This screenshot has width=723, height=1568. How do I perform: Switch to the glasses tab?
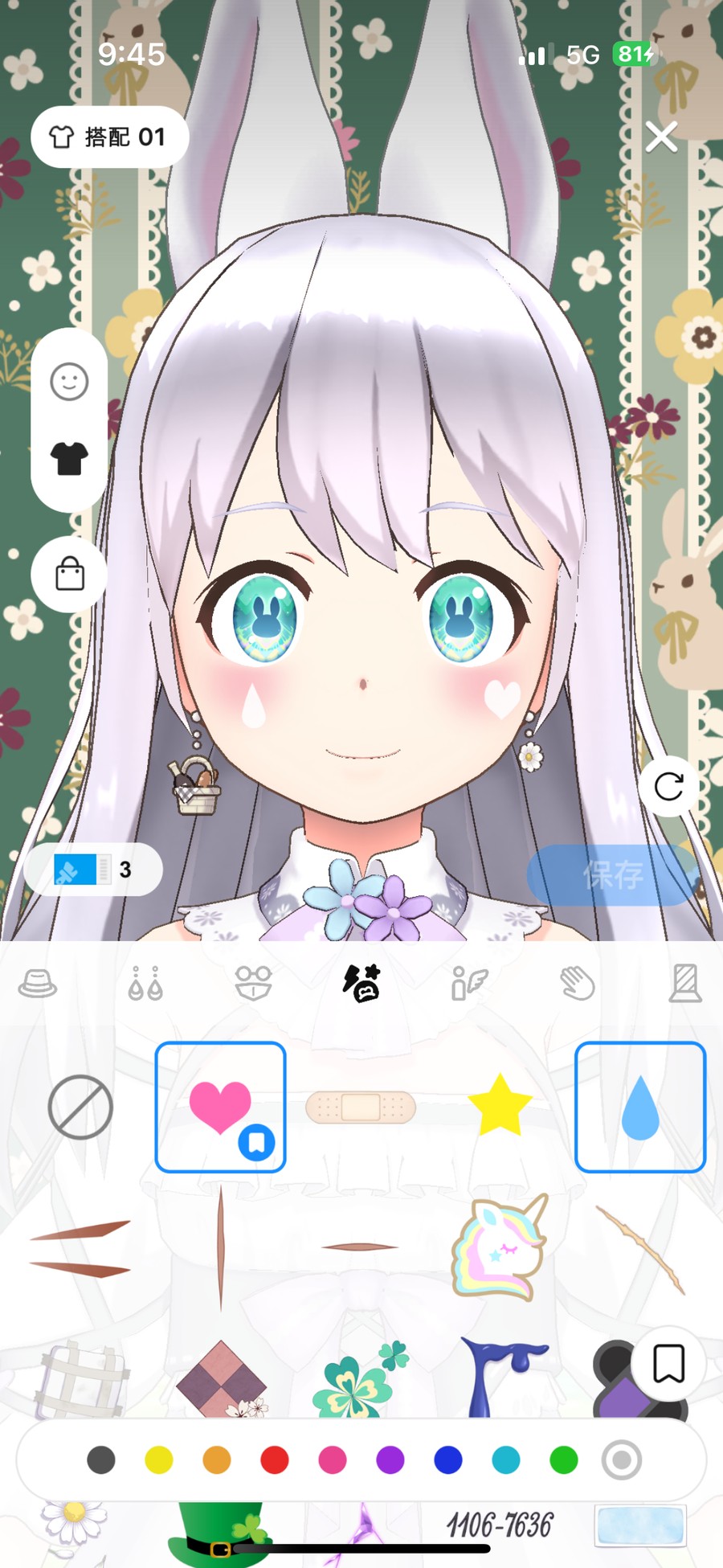pyautogui.click(x=253, y=983)
